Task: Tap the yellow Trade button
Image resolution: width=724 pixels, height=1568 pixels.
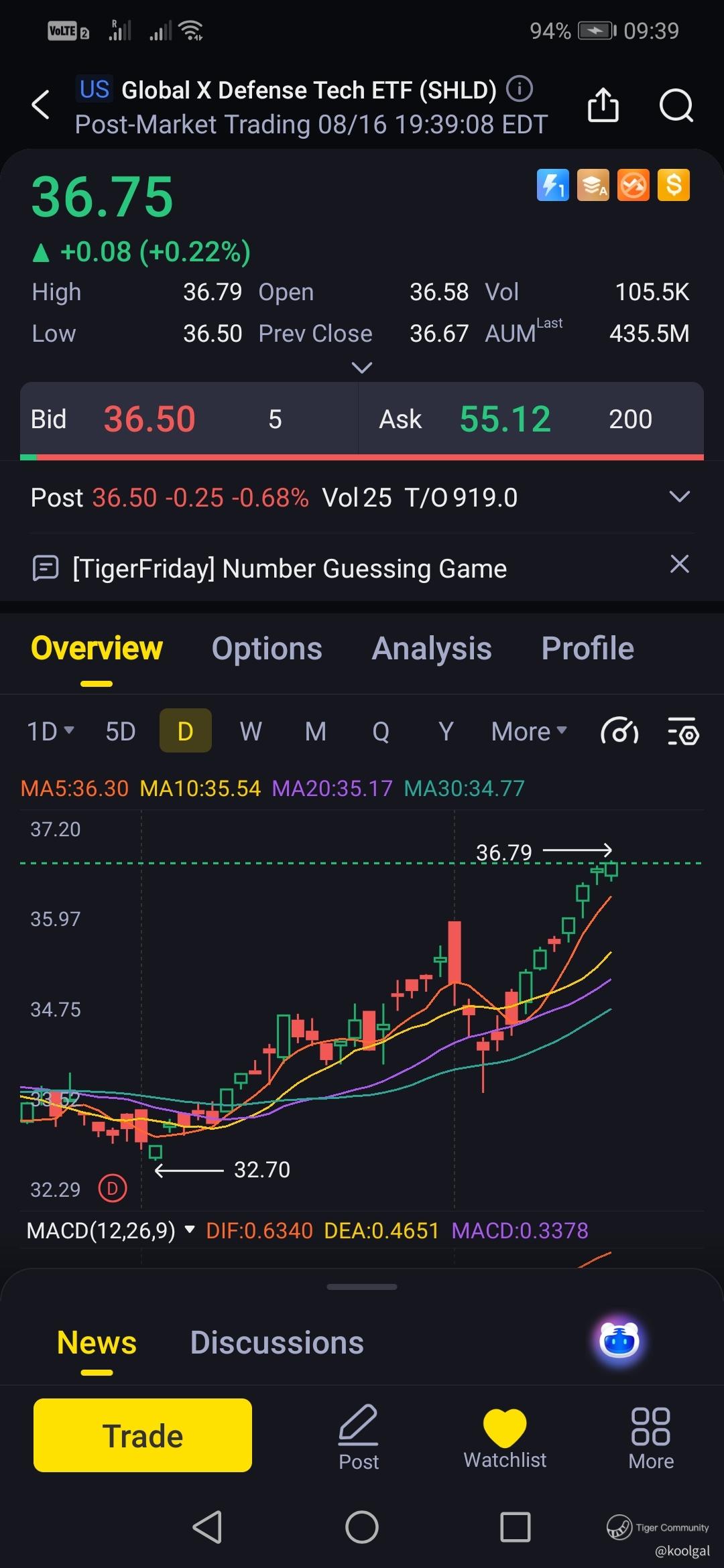Action: 143,1435
